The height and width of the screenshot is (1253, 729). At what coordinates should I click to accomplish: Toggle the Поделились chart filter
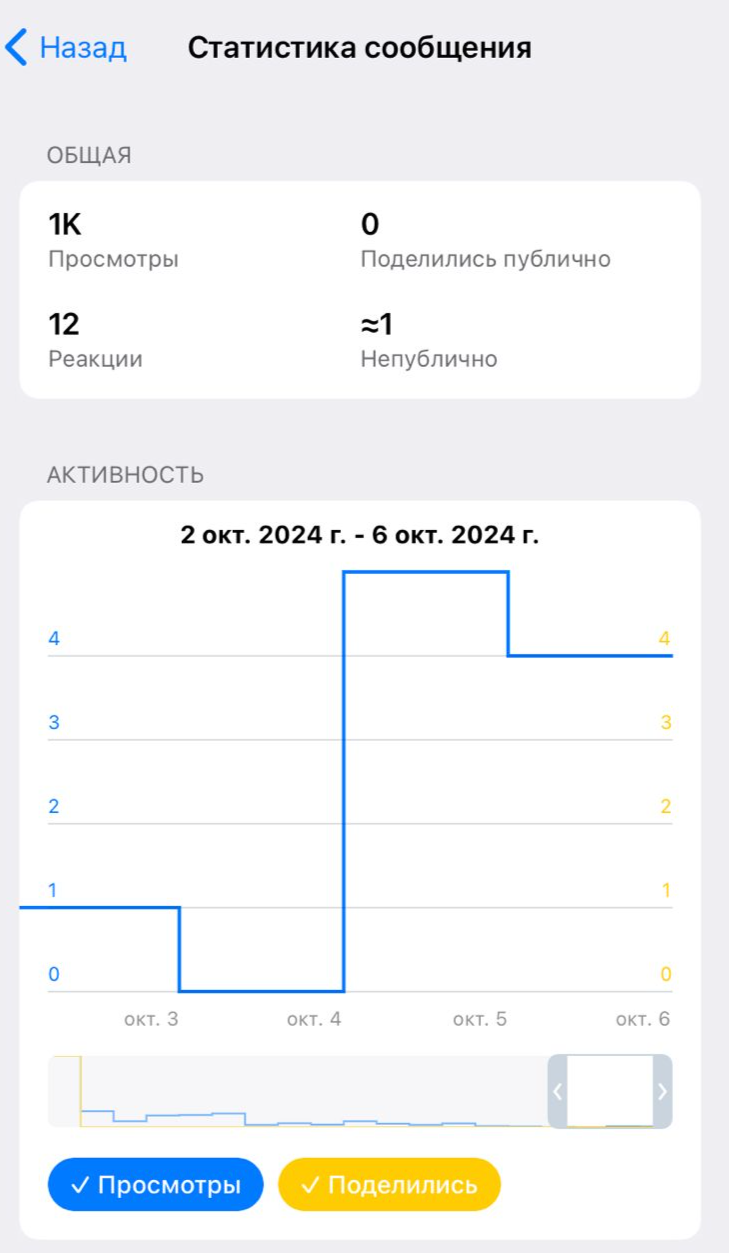[389, 1185]
